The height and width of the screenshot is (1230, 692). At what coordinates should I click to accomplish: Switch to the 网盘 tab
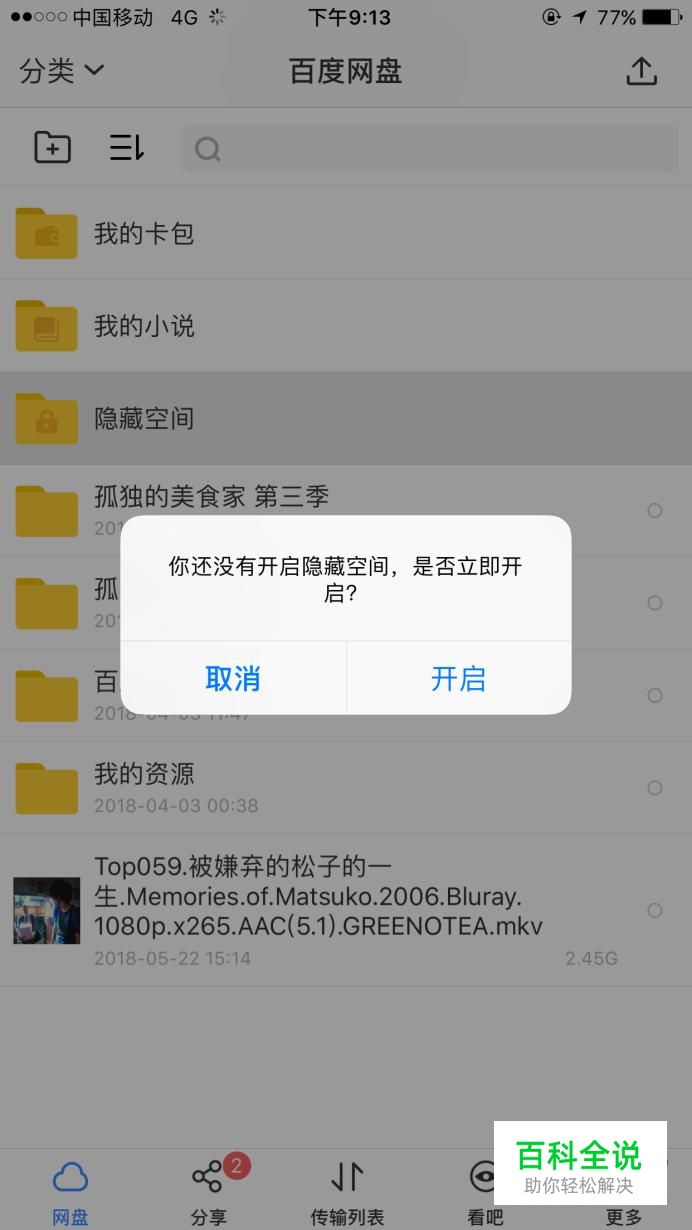[x=70, y=1190]
